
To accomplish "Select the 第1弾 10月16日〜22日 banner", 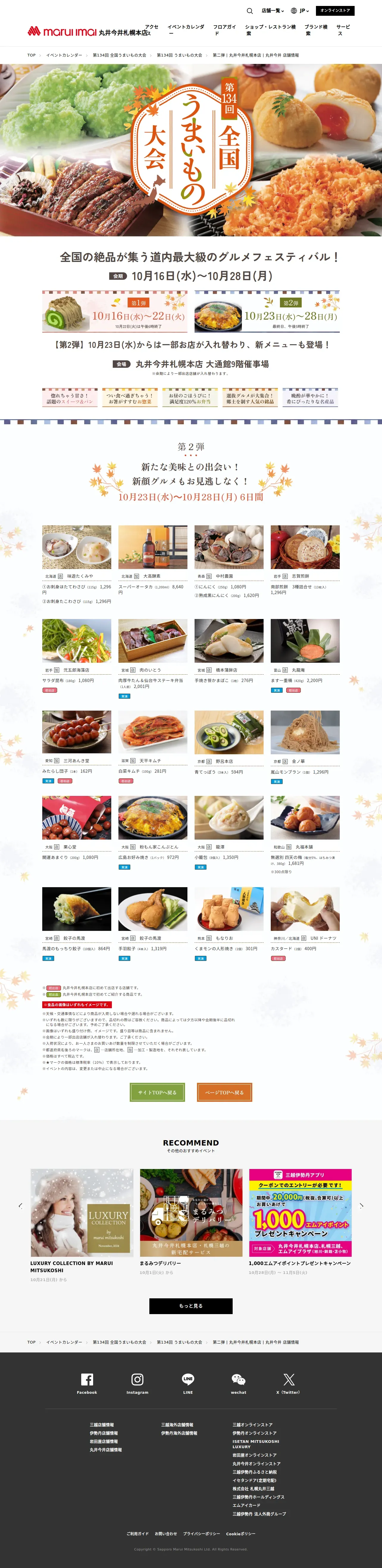I will pos(115,312).
